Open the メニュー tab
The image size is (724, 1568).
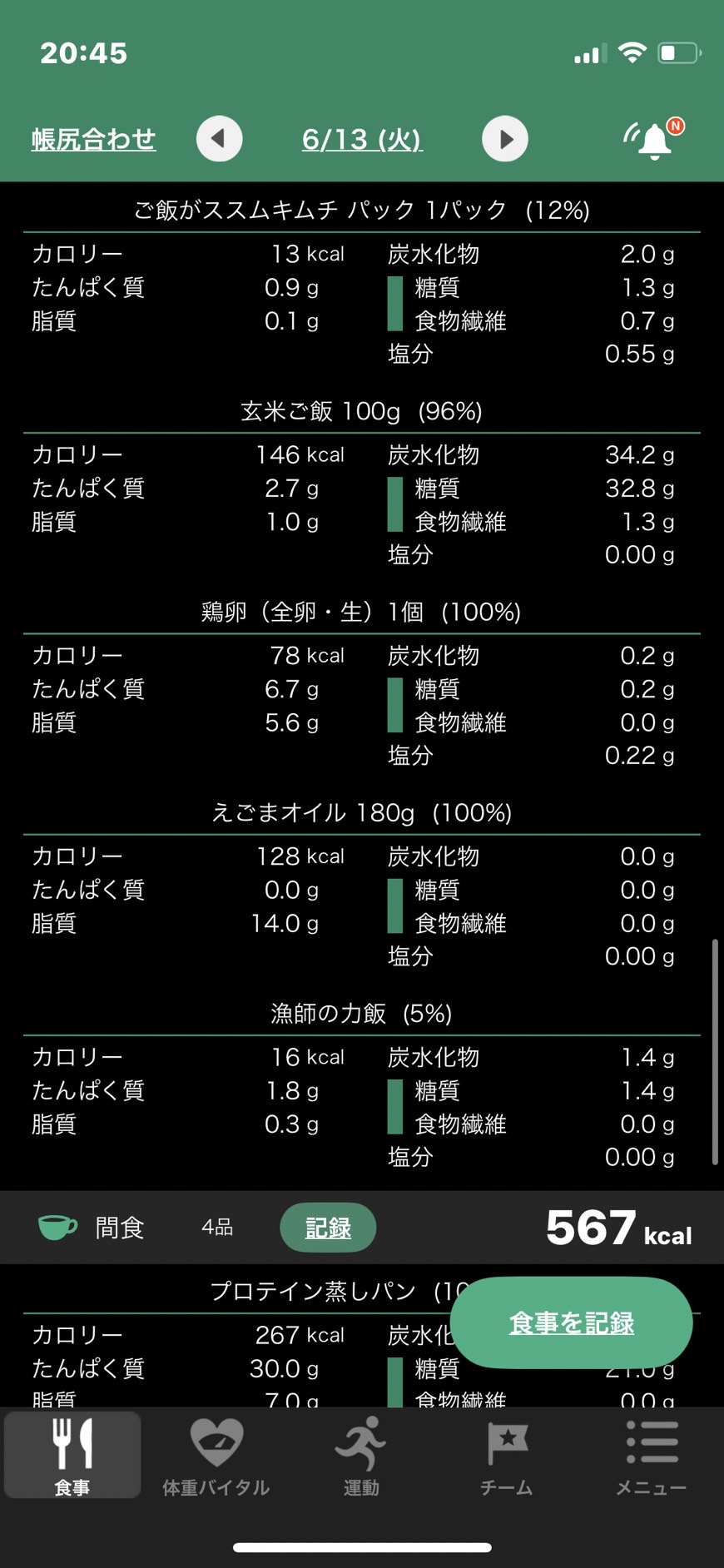[651, 1456]
